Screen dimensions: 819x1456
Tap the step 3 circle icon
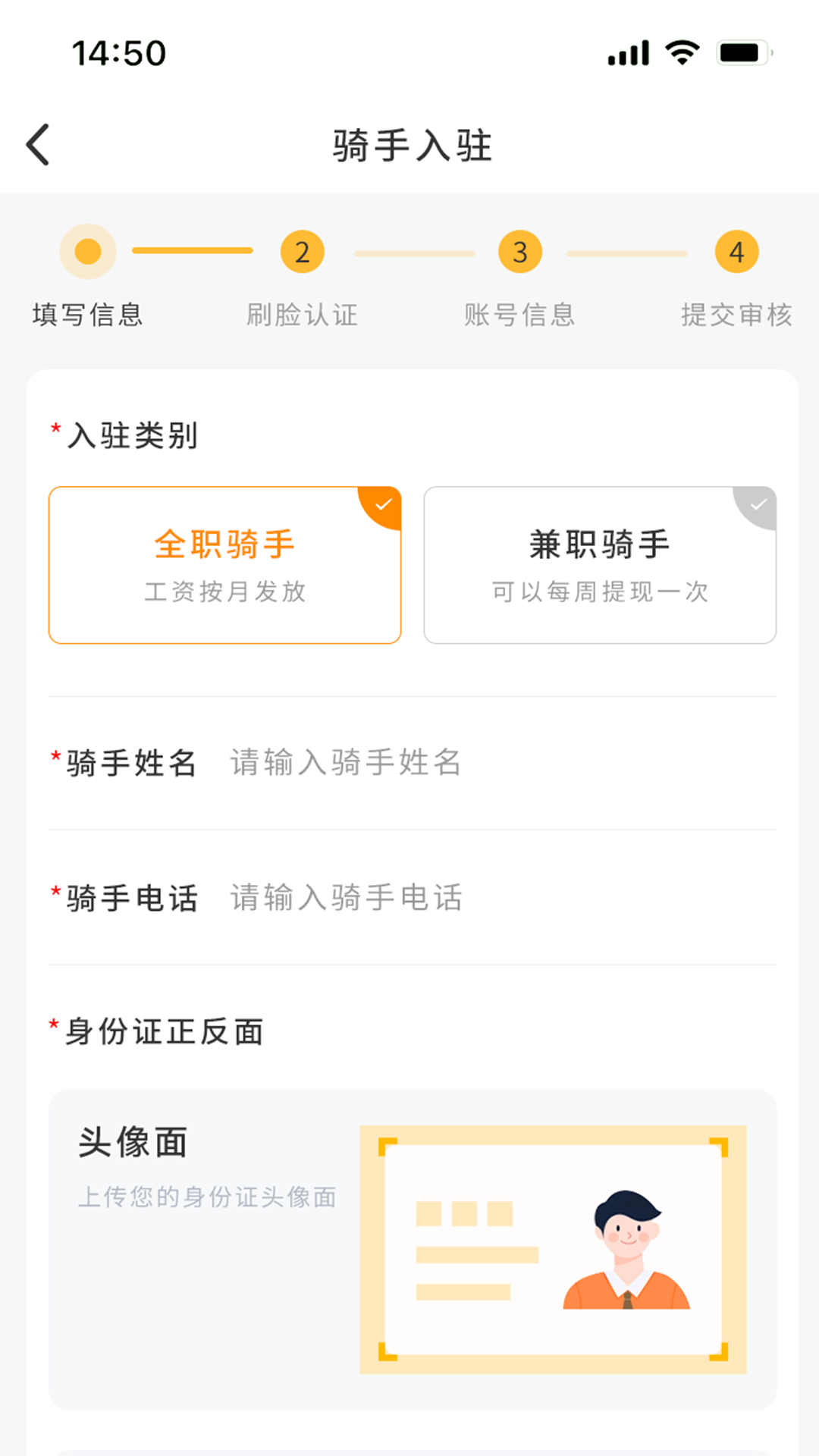(x=519, y=253)
